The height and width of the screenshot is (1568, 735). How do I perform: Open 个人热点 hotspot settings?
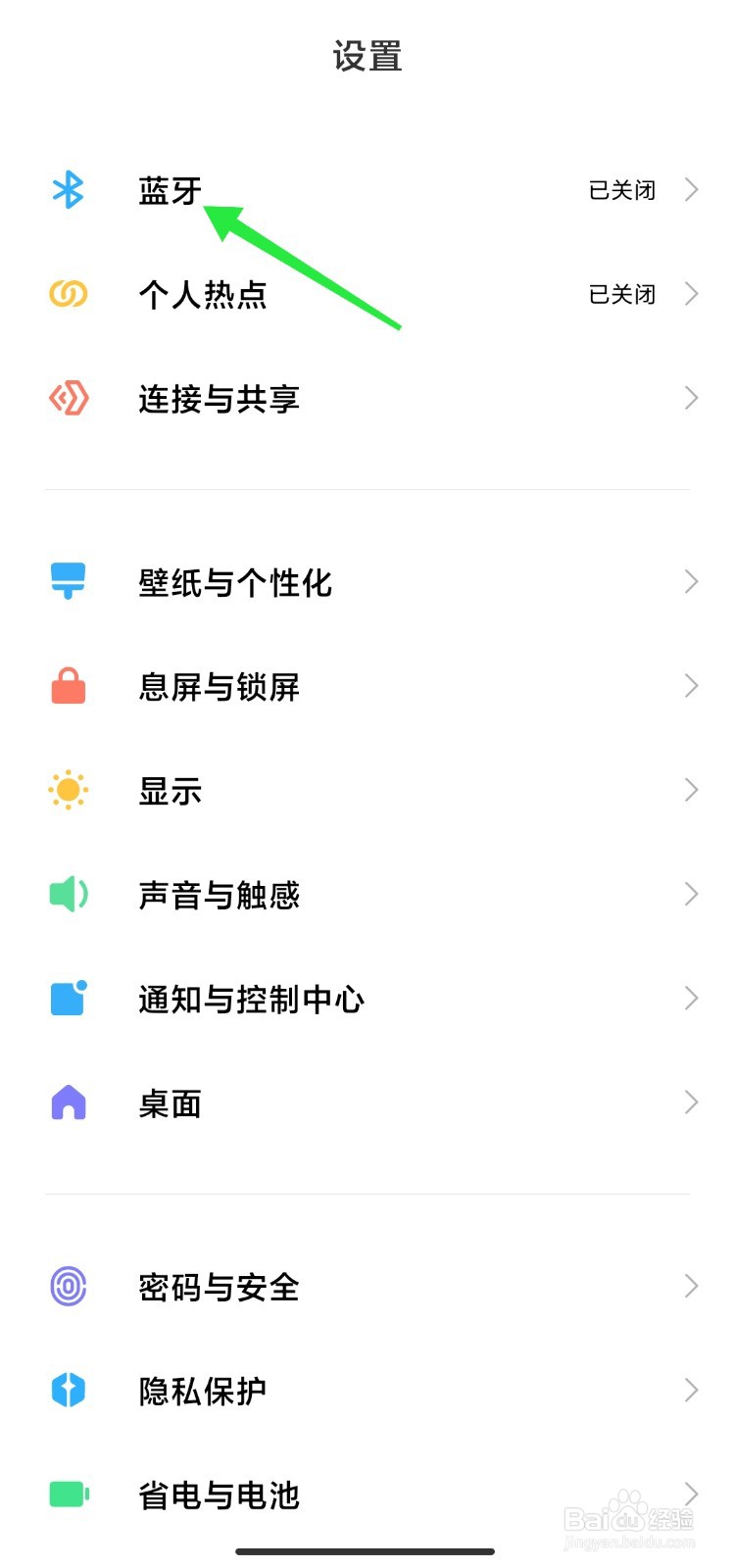[x=367, y=294]
